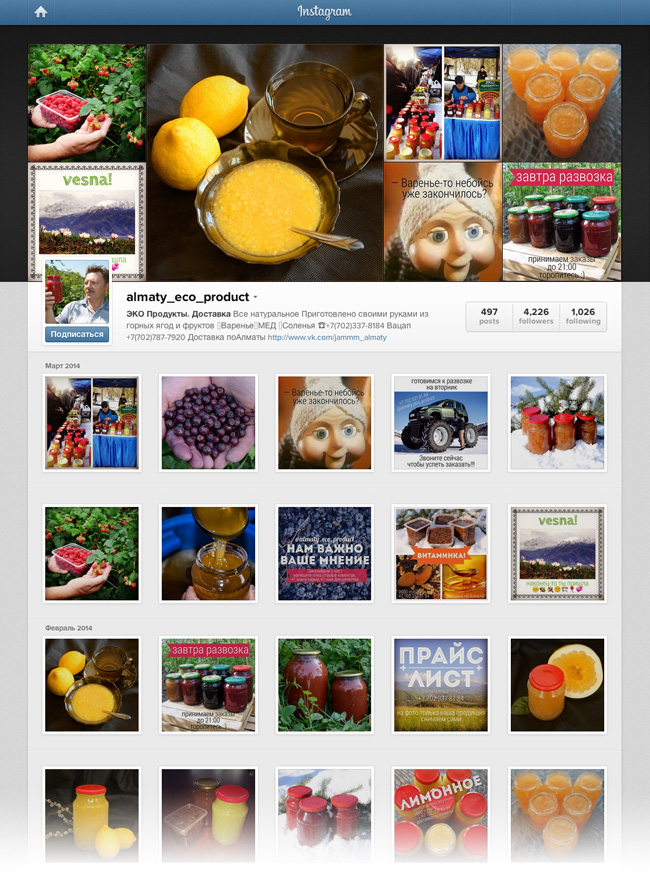This screenshot has height=873, width=650.
Task: Open the monster truck развозка post
Action: click(x=441, y=423)
